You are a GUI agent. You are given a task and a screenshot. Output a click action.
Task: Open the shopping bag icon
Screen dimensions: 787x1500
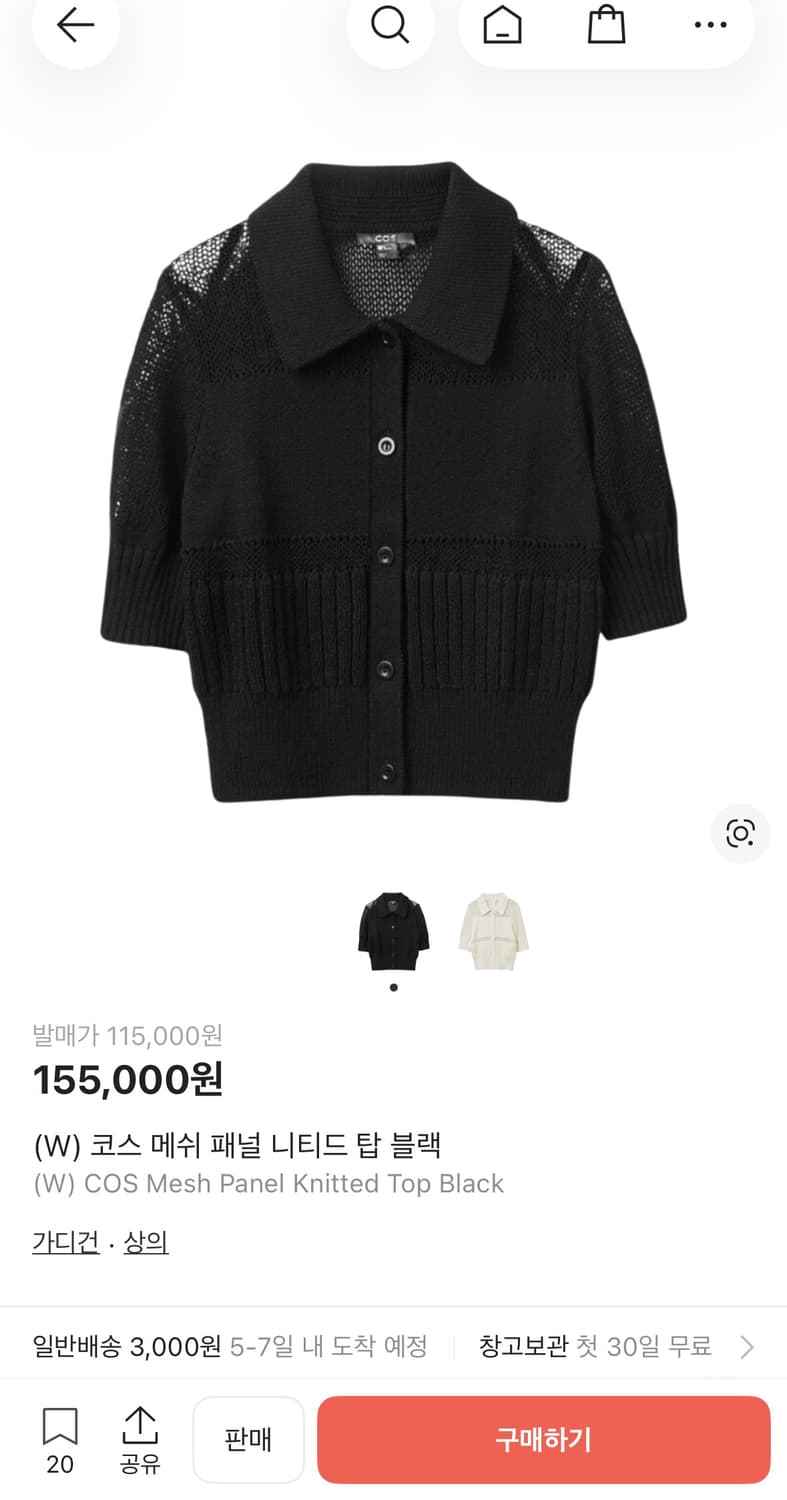(604, 26)
